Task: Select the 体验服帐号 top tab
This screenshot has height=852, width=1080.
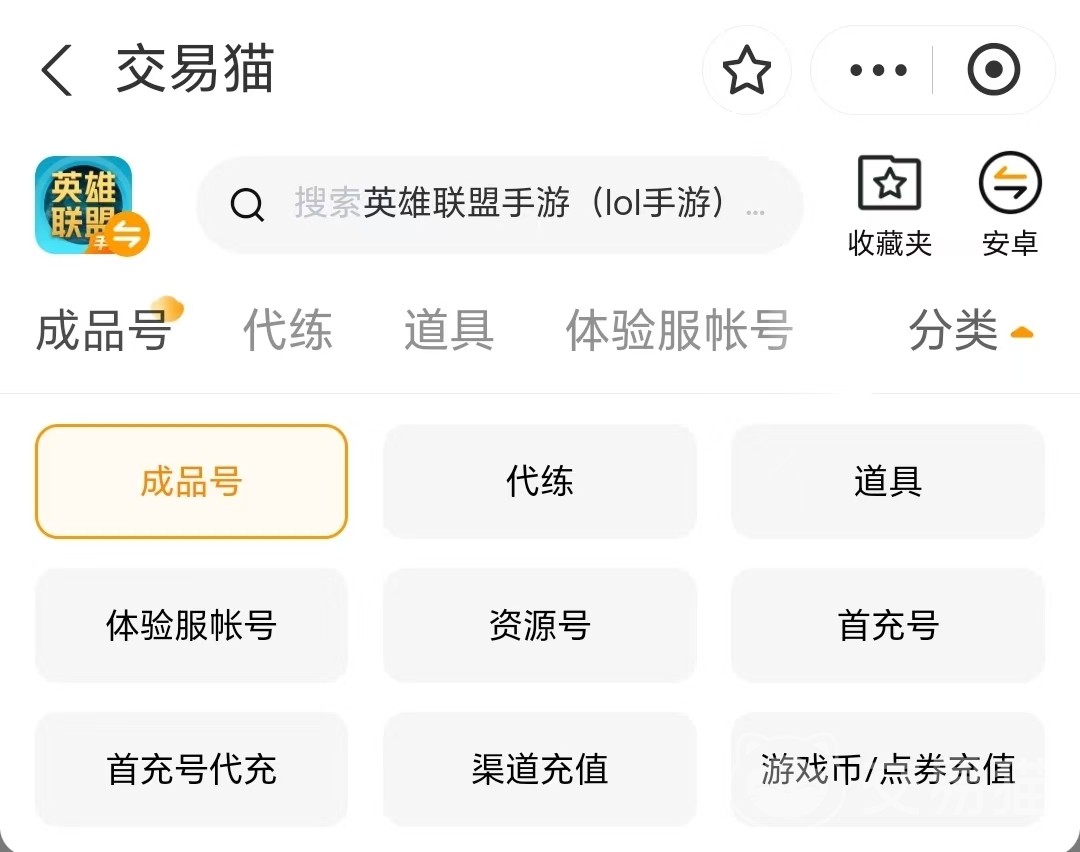Action: (679, 330)
